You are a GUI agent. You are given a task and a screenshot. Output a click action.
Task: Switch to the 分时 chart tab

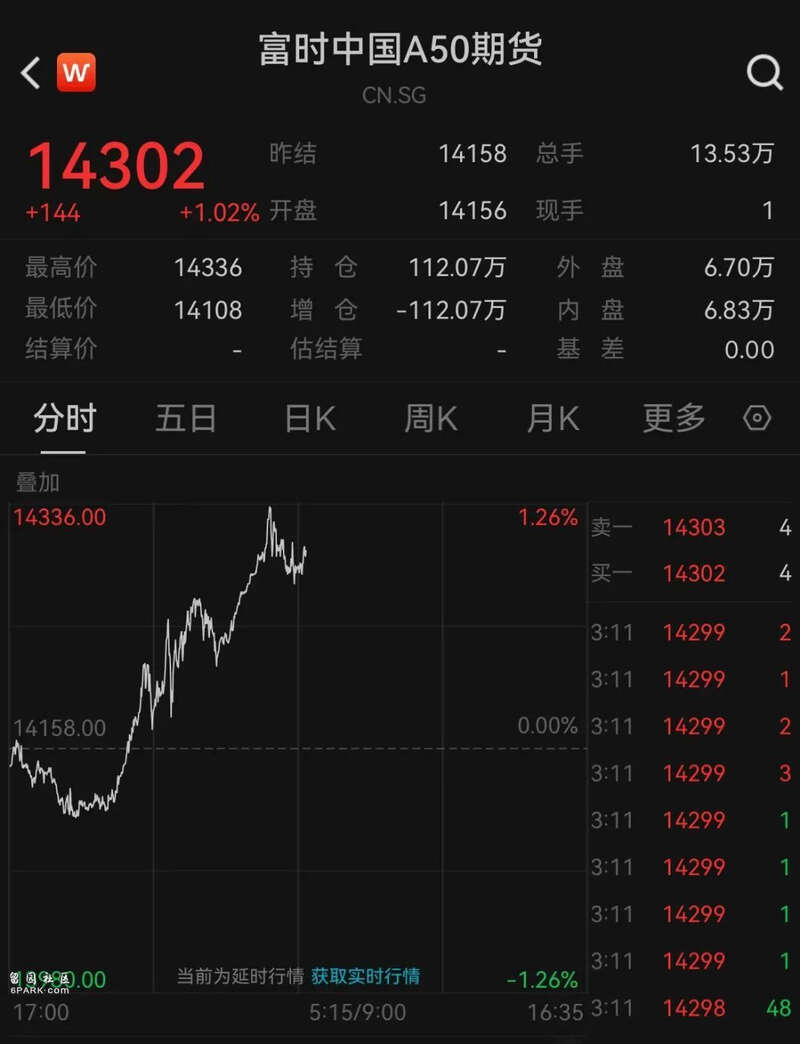tap(64, 418)
